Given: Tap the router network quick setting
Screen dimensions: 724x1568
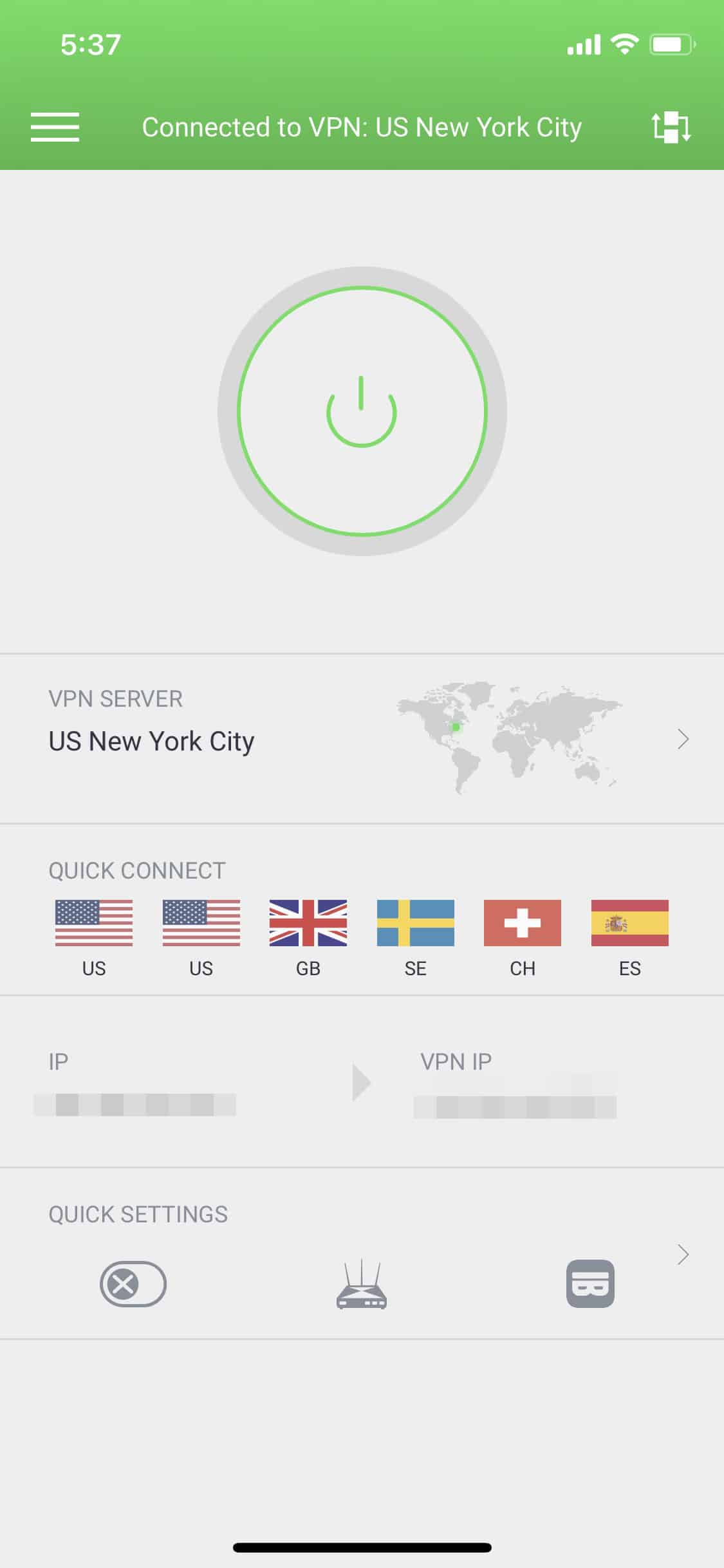Looking at the screenshot, I should pyautogui.click(x=362, y=1284).
